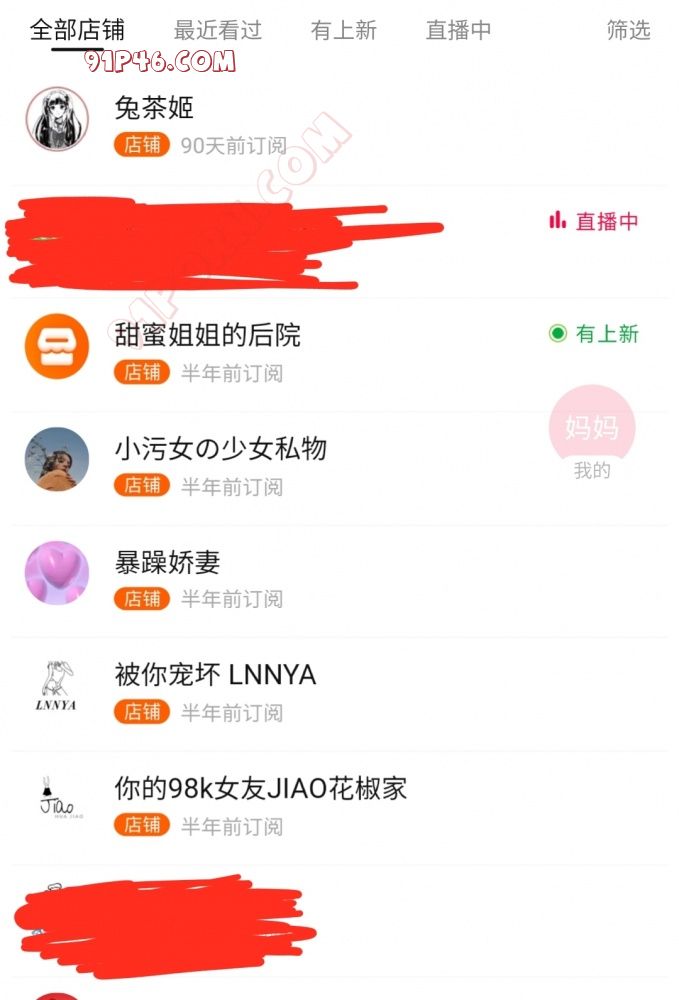
Task: Tap the pink 妈妈 floating button
Action: pos(592,427)
